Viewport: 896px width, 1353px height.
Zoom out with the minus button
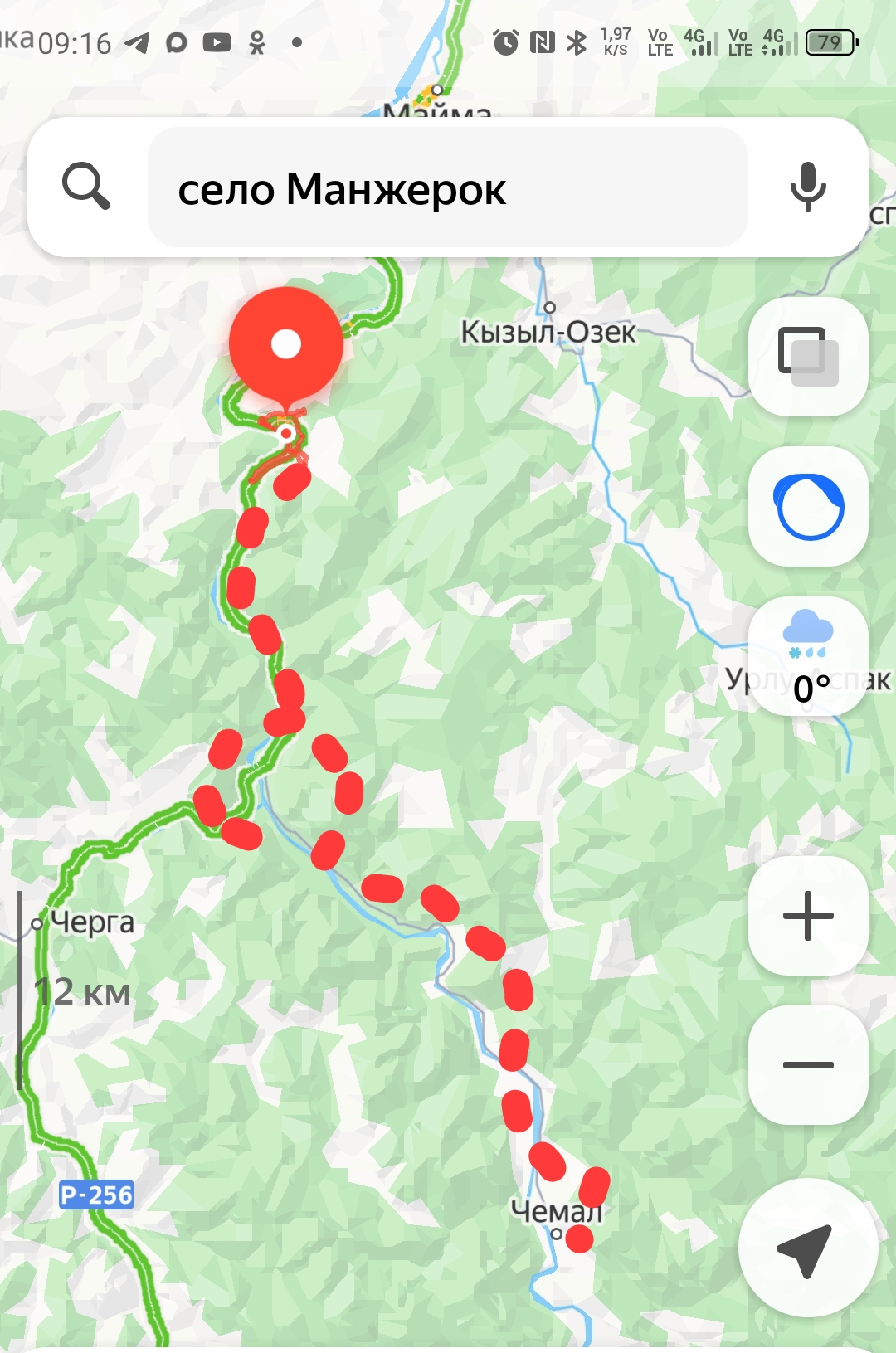pos(808,1065)
